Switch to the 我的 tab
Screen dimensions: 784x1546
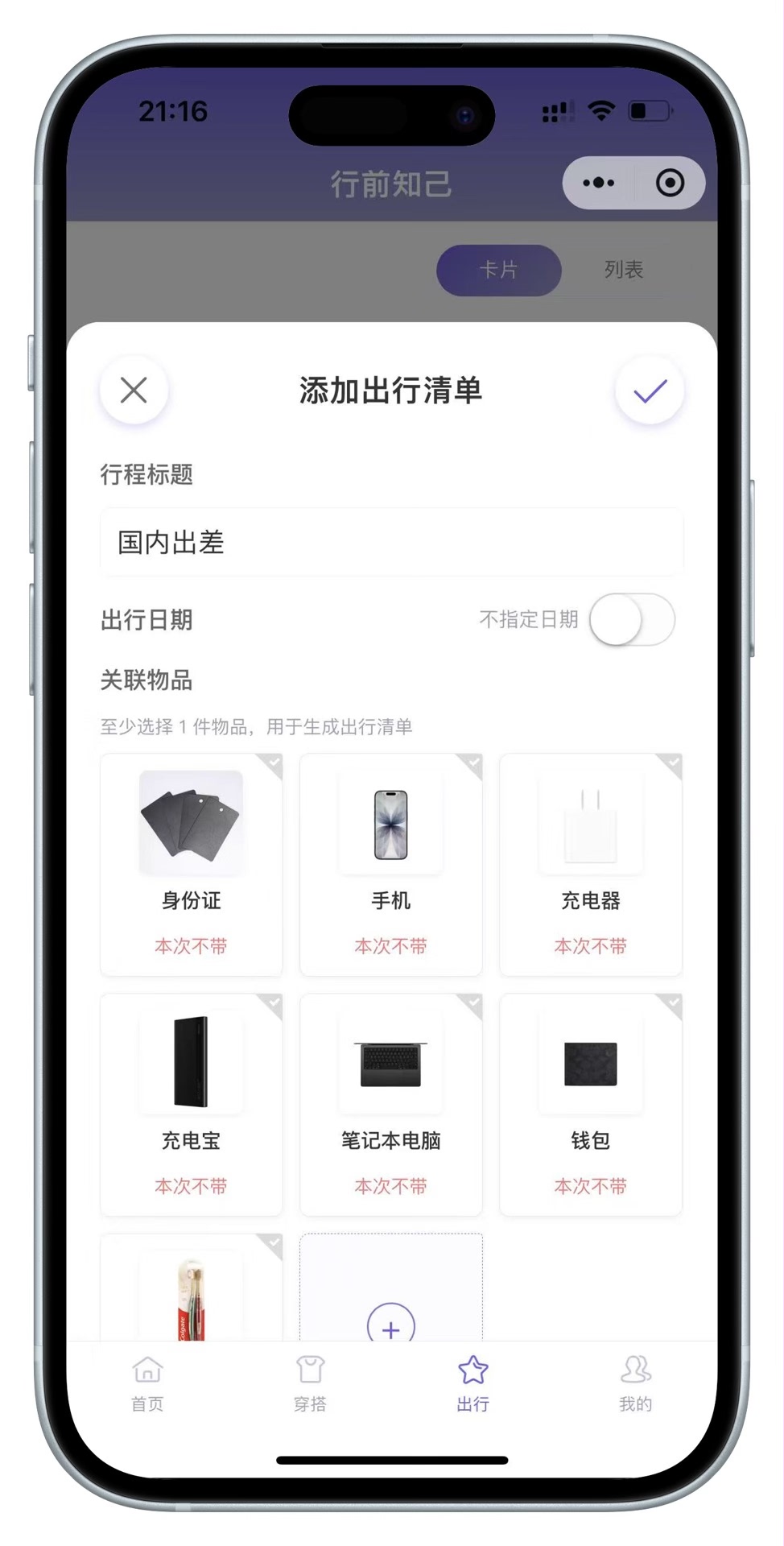(635, 1383)
